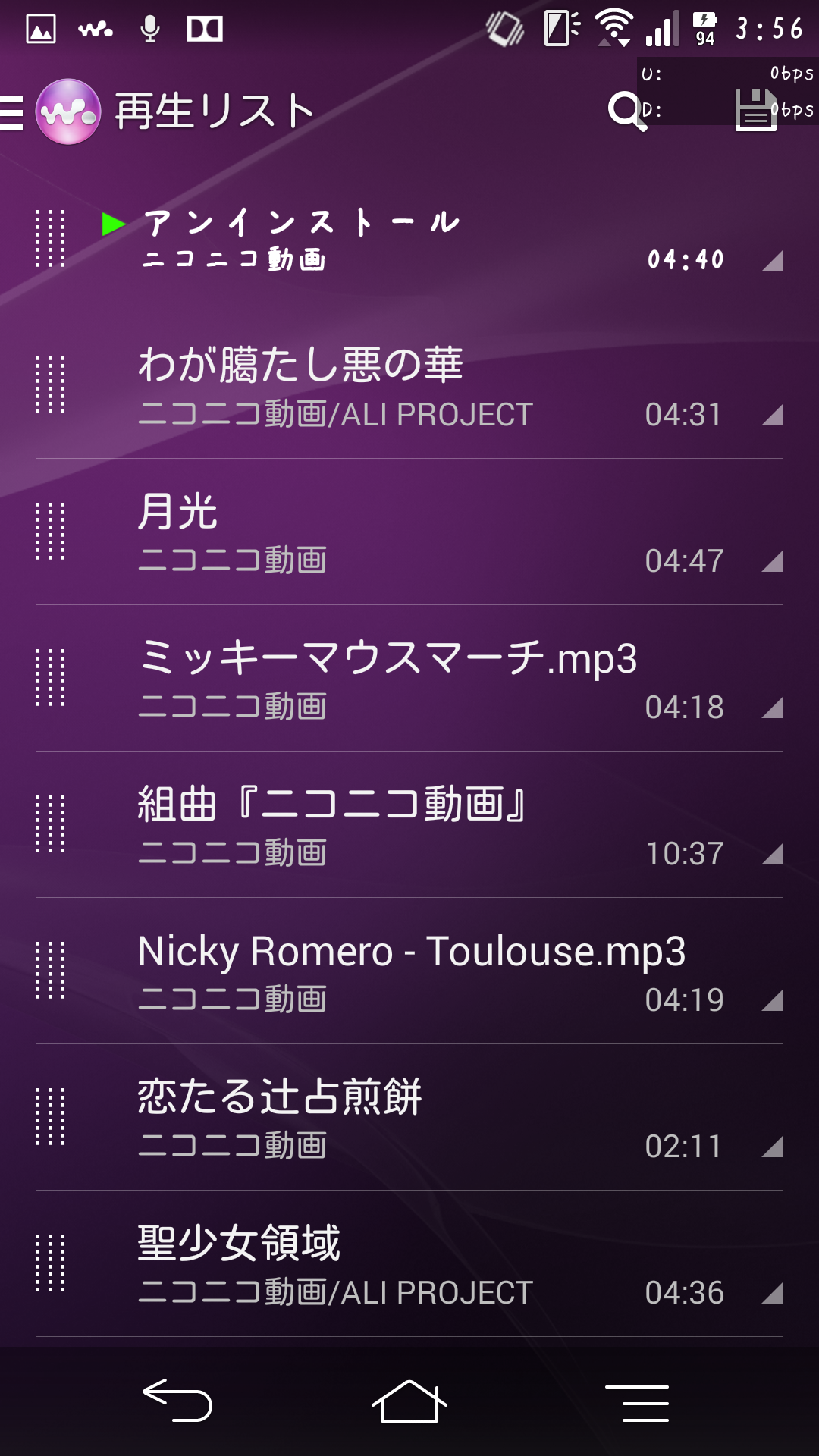Image resolution: width=819 pixels, height=1456 pixels.
Task: Play Nicky Romero - Toulouse.mp3
Action: (x=409, y=971)
